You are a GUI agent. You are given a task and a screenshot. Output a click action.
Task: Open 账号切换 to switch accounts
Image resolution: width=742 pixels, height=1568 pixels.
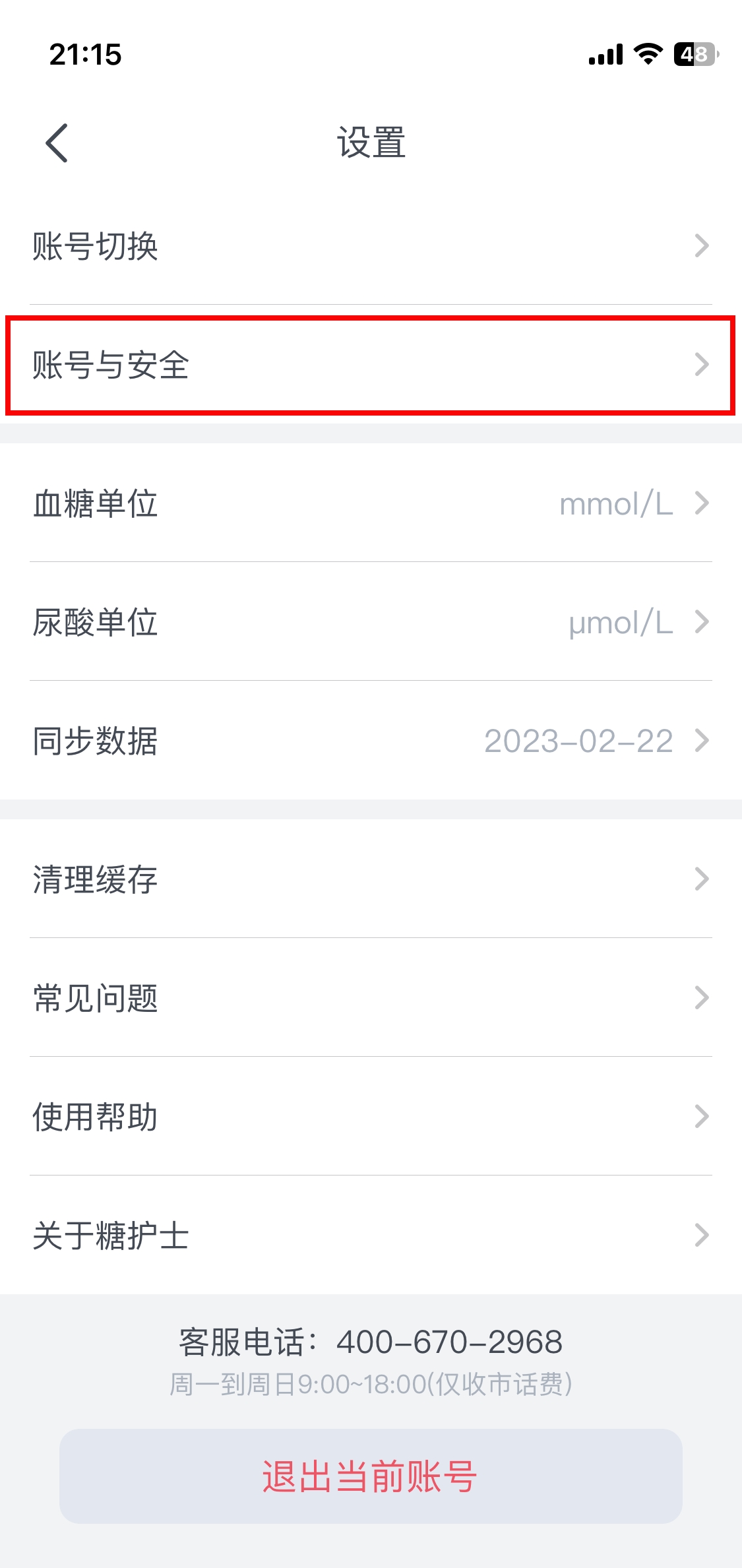[x=371, y=245]
